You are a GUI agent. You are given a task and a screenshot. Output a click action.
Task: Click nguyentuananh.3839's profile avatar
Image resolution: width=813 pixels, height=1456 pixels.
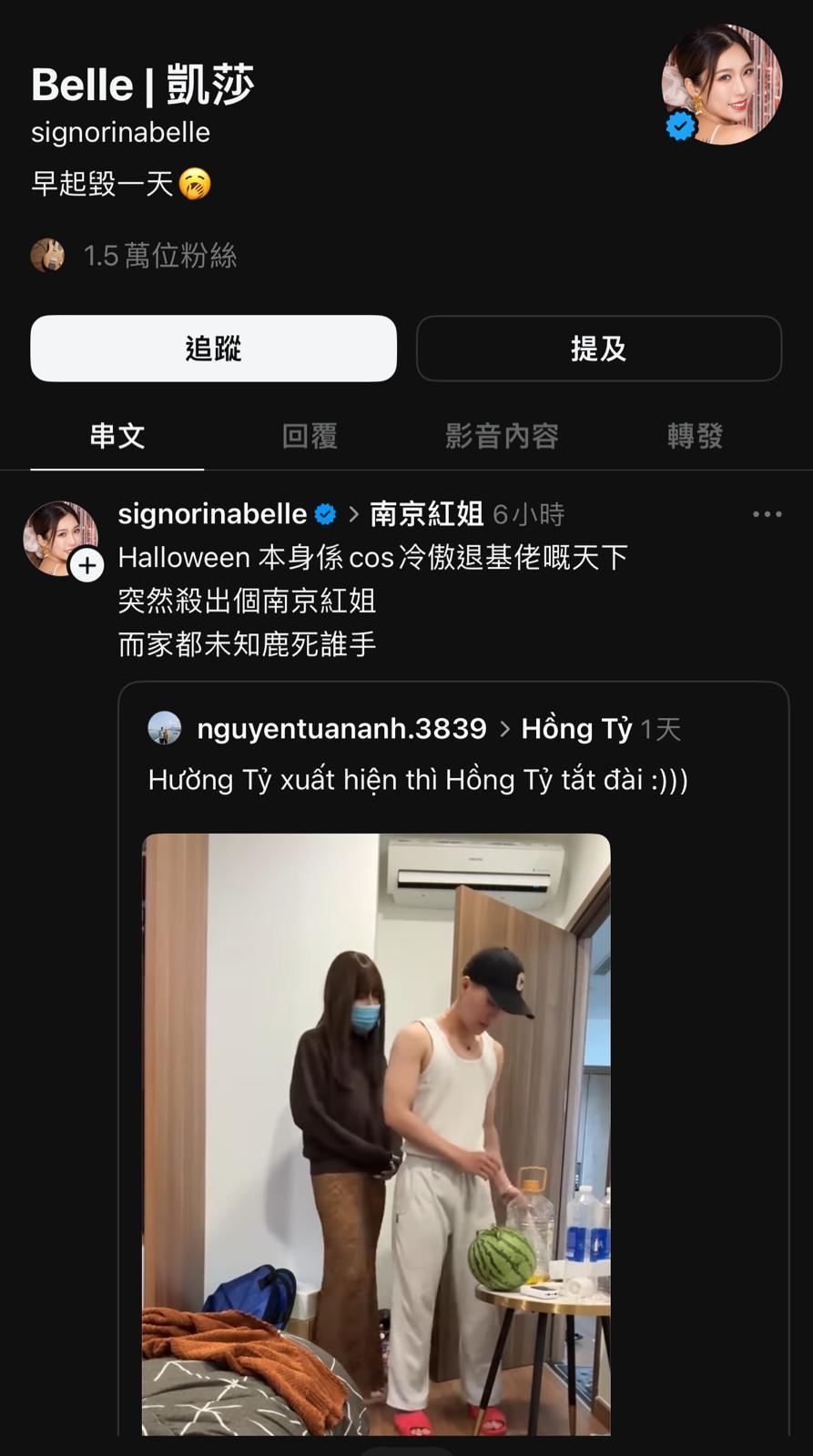(165, 728)
